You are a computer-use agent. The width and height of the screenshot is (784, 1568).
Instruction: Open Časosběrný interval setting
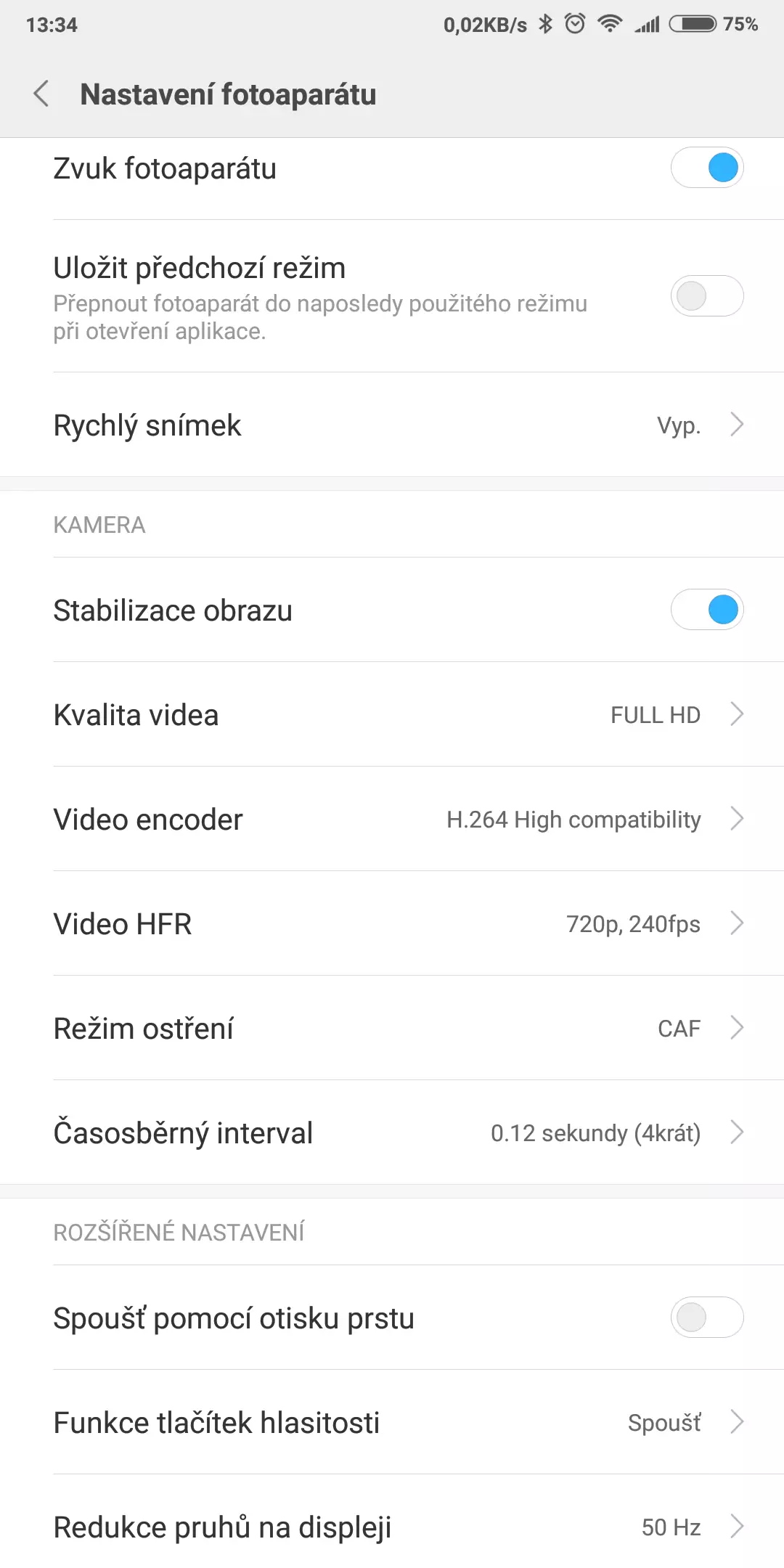[x=392, y=1133]
